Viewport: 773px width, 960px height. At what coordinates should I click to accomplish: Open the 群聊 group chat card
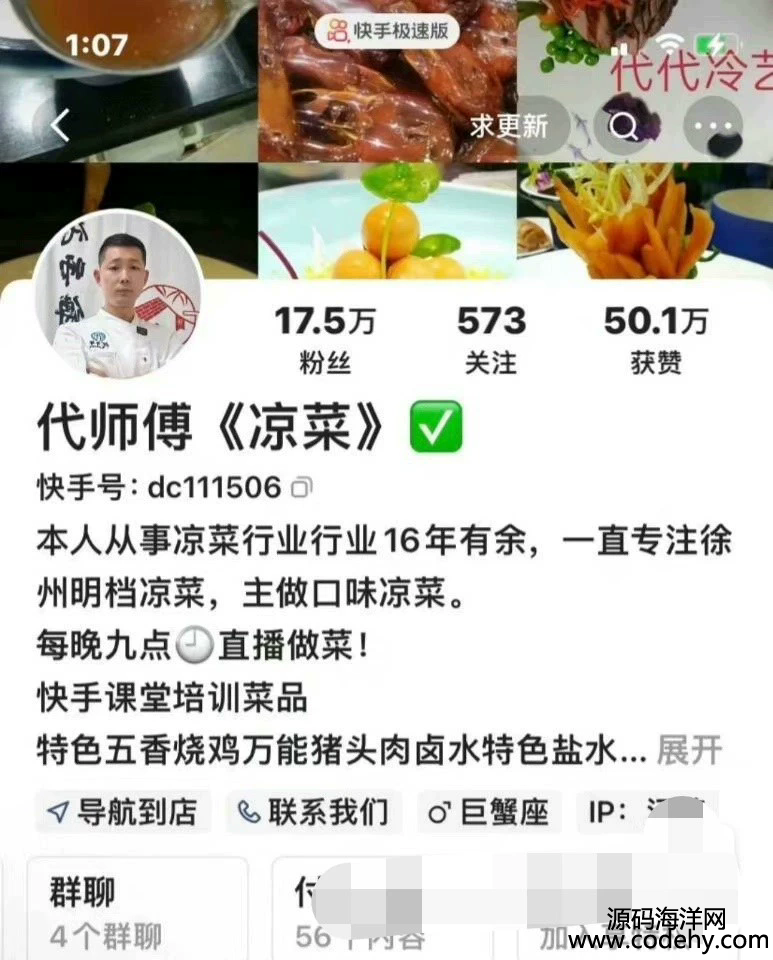click(x=137, y=910)
